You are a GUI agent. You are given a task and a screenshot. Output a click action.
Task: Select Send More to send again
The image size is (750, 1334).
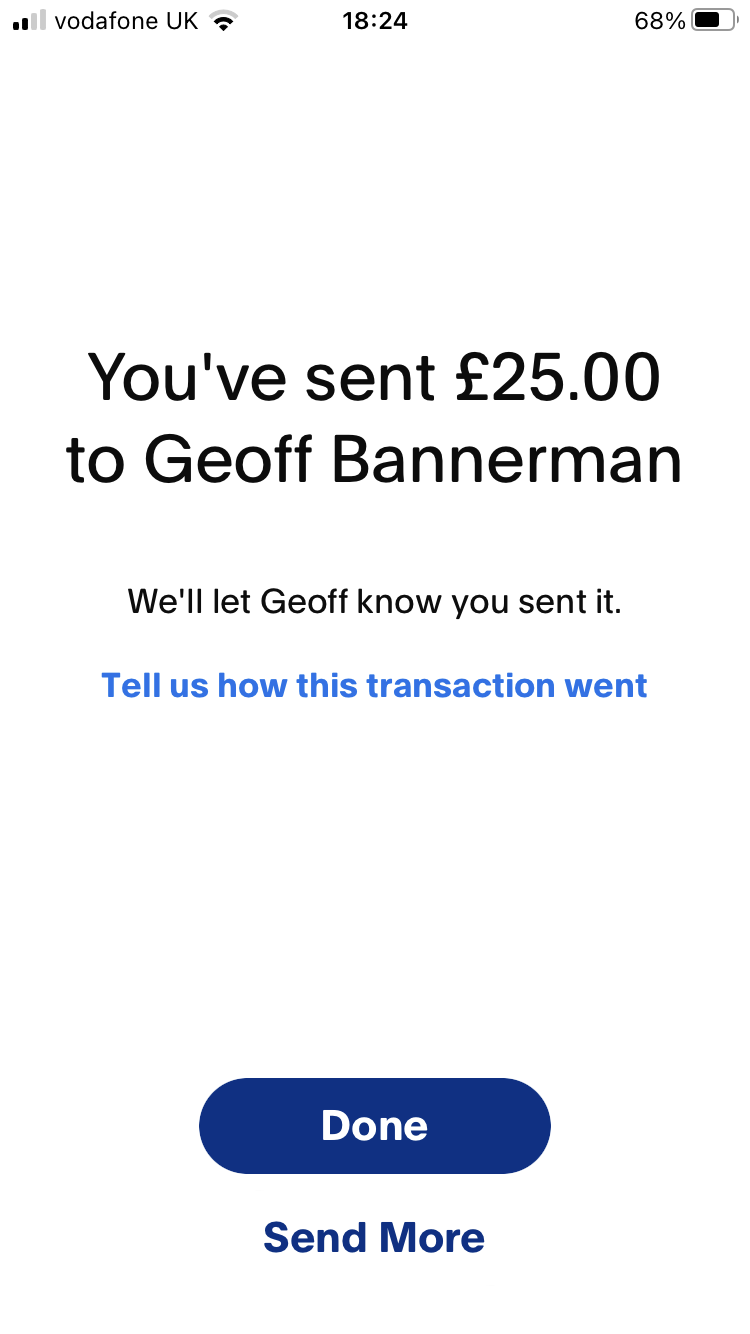[x=374, y=1238]
